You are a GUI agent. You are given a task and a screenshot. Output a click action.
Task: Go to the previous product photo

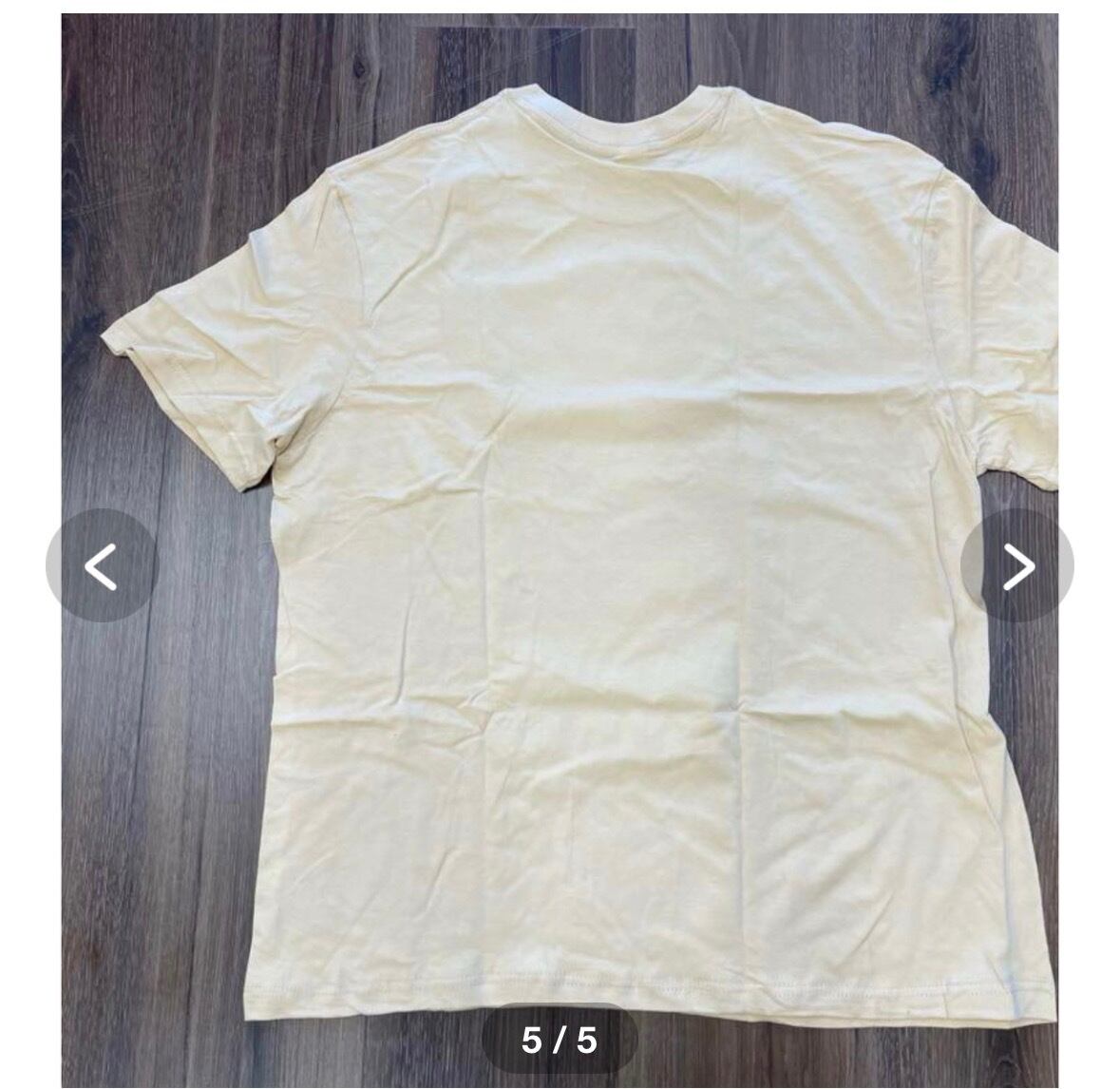101,566
